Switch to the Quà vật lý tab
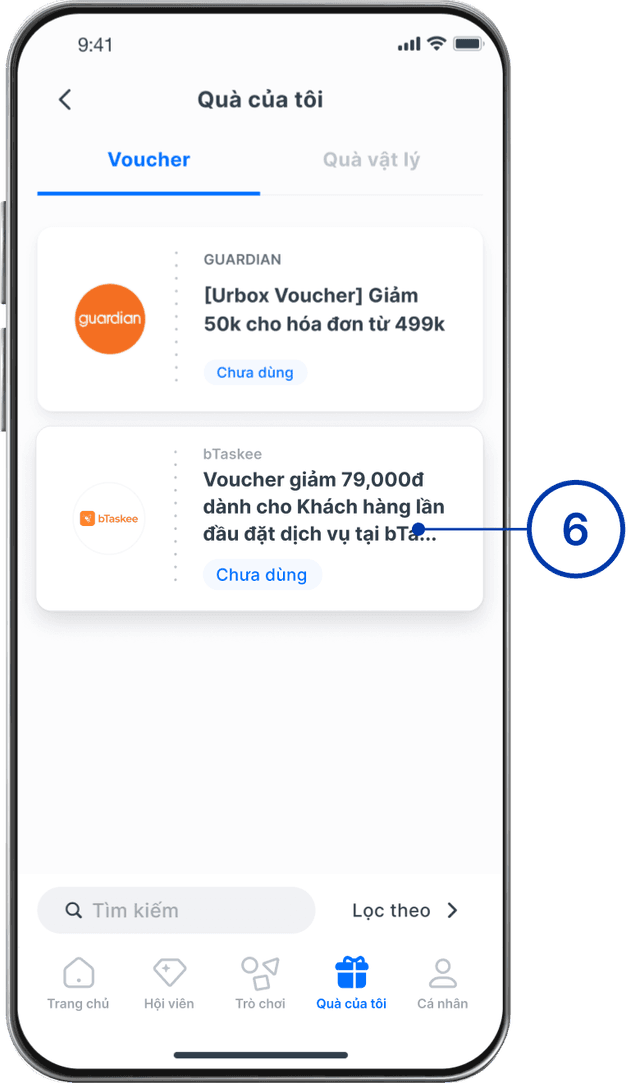 (x=371, y=160)
